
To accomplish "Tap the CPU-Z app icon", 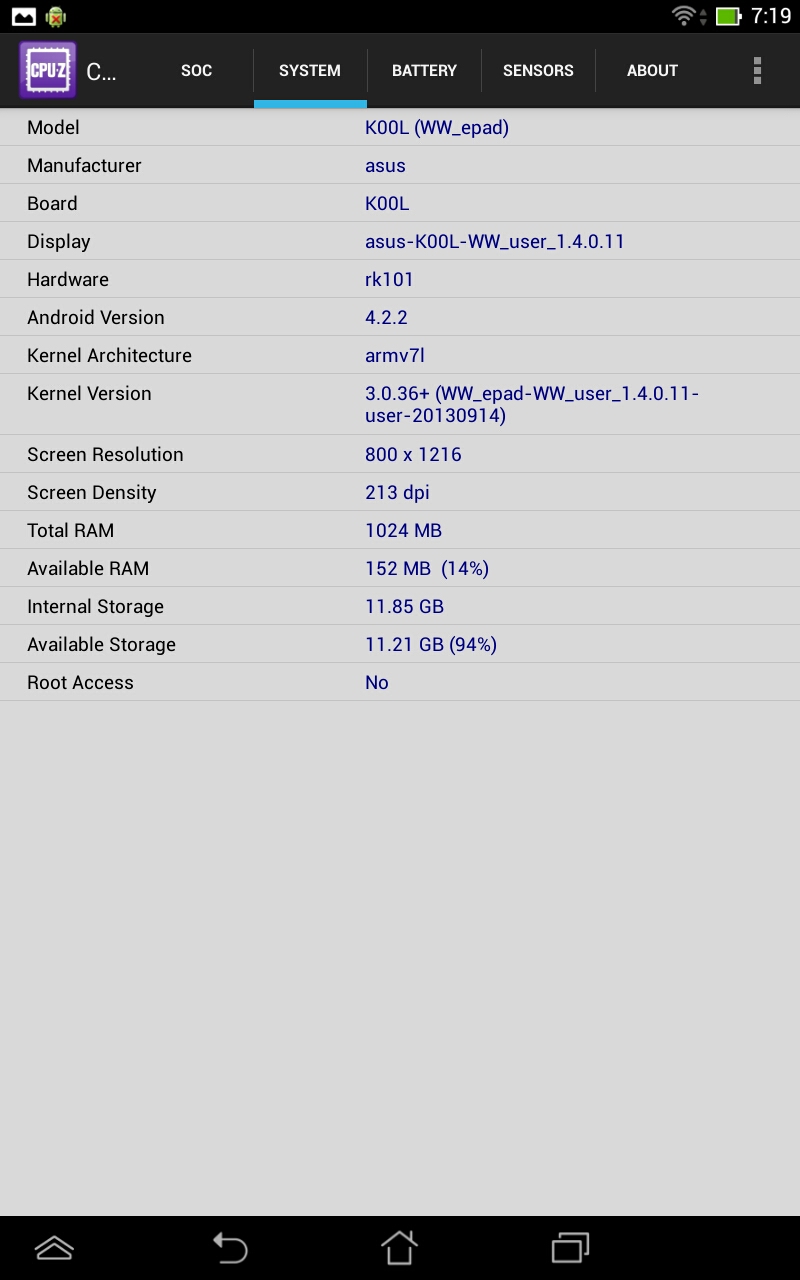I will tap(48, 71).
